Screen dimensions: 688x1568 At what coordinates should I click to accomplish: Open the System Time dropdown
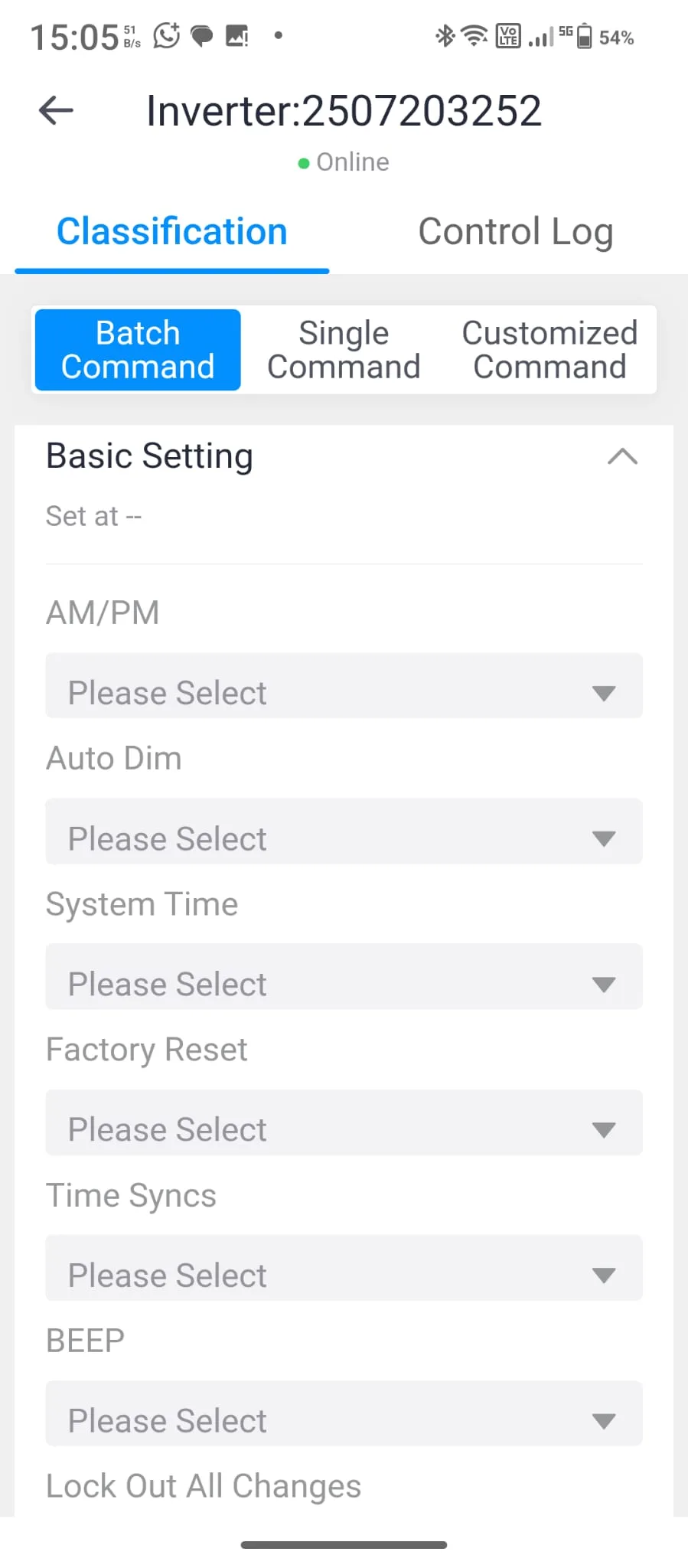(343, 978)
